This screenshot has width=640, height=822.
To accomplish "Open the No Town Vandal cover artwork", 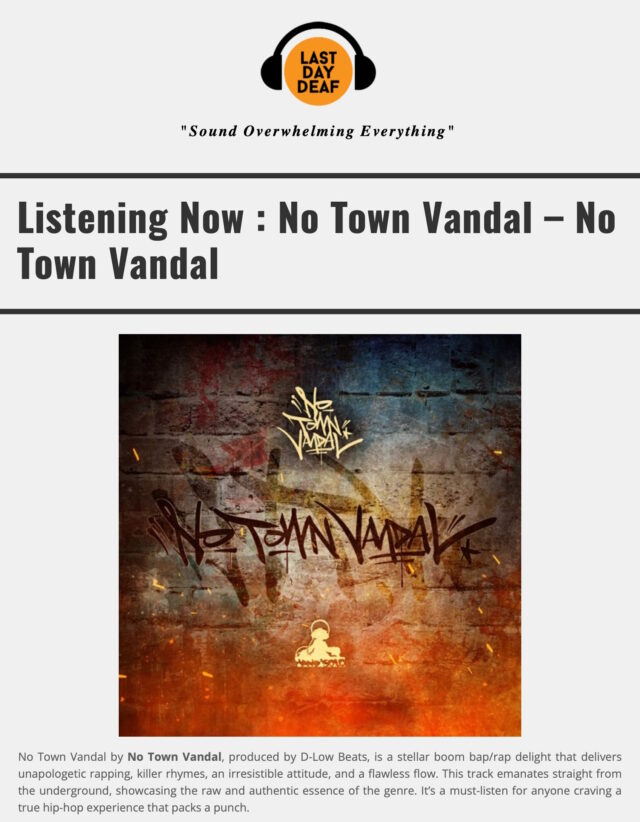I will (320, 534).
